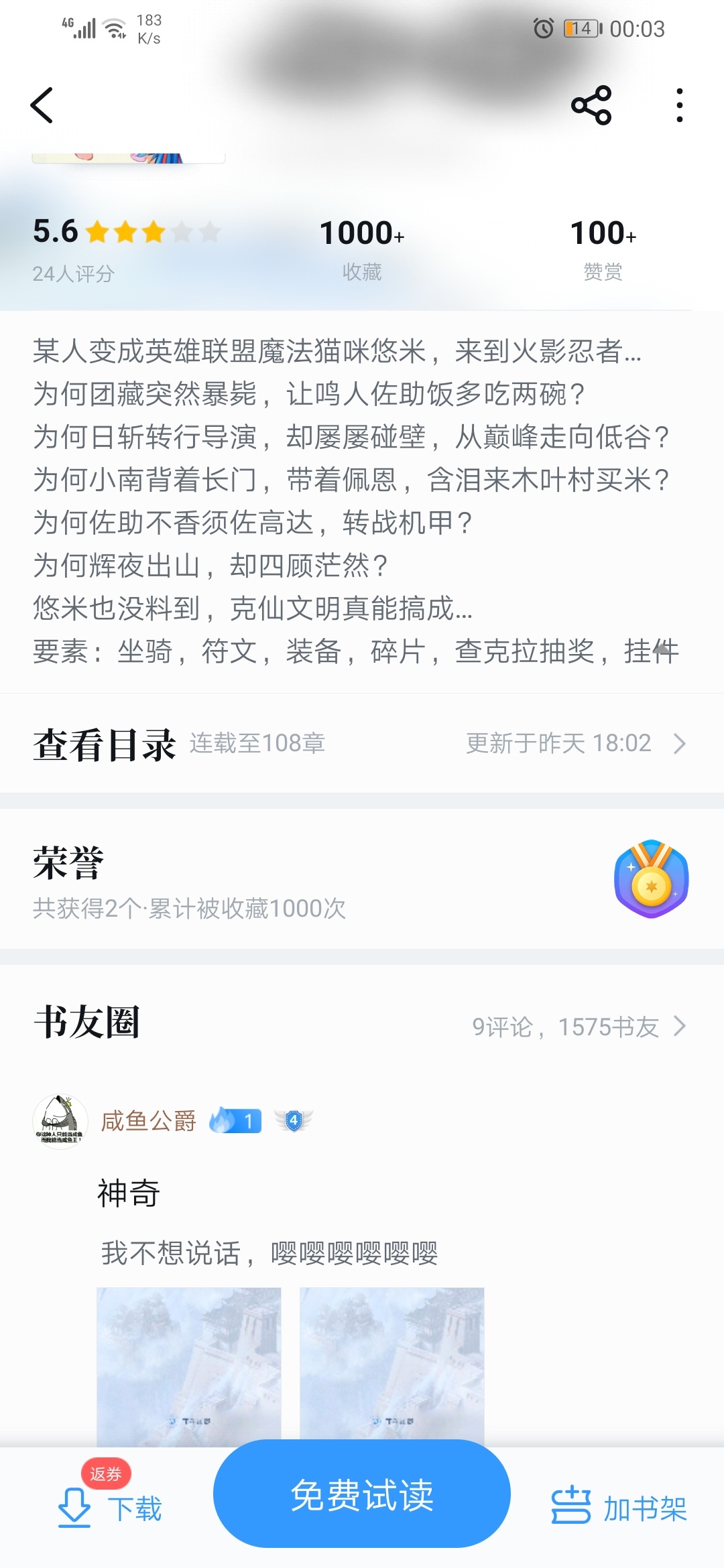Open 查看目录 chapter list
The width and height of the screenshot is (724, 1568).
[x=361, y=744]
